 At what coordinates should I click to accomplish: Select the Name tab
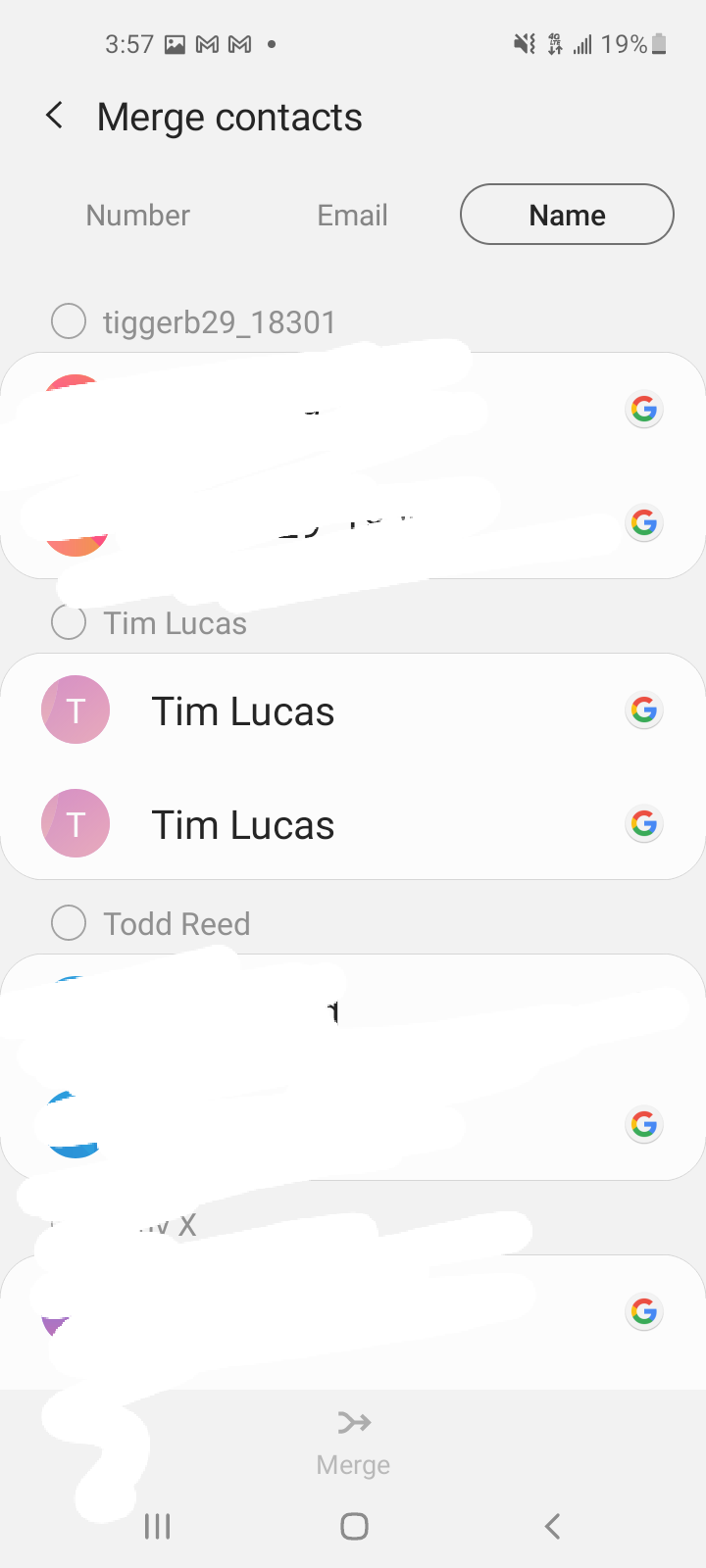coord(567,215)
